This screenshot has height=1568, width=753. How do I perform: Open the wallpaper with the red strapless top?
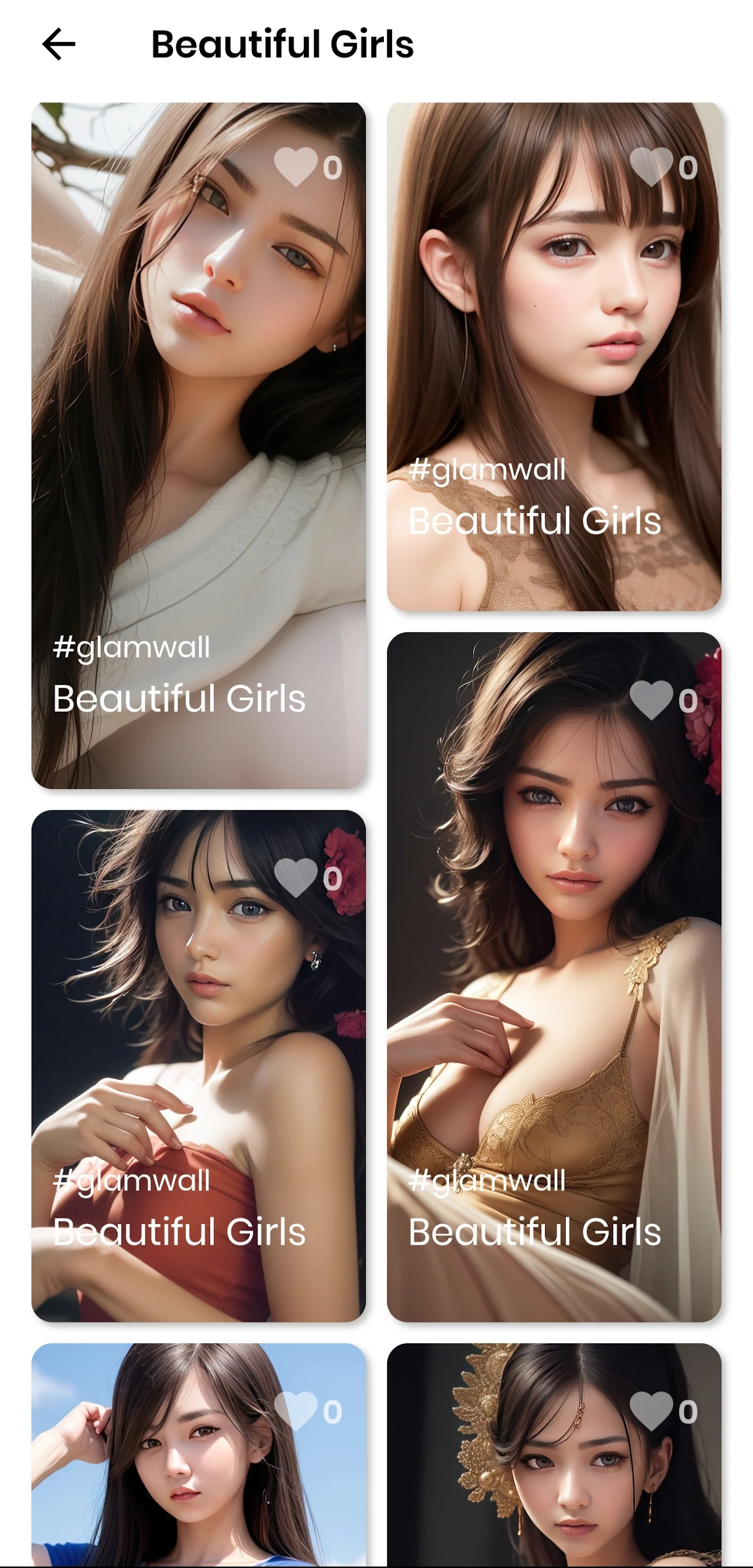tap(198, 1065)
